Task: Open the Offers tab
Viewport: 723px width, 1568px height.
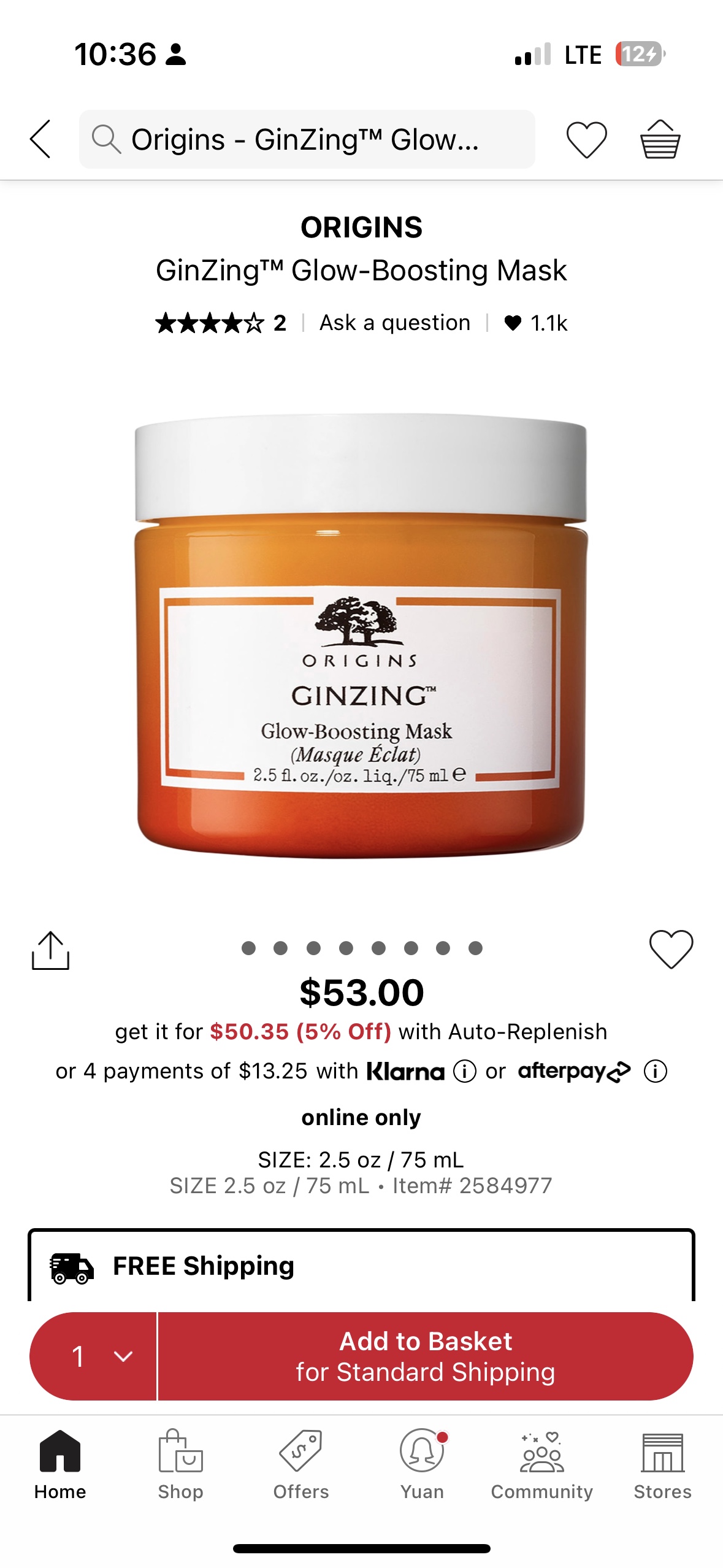Action: pos(300,1464)
